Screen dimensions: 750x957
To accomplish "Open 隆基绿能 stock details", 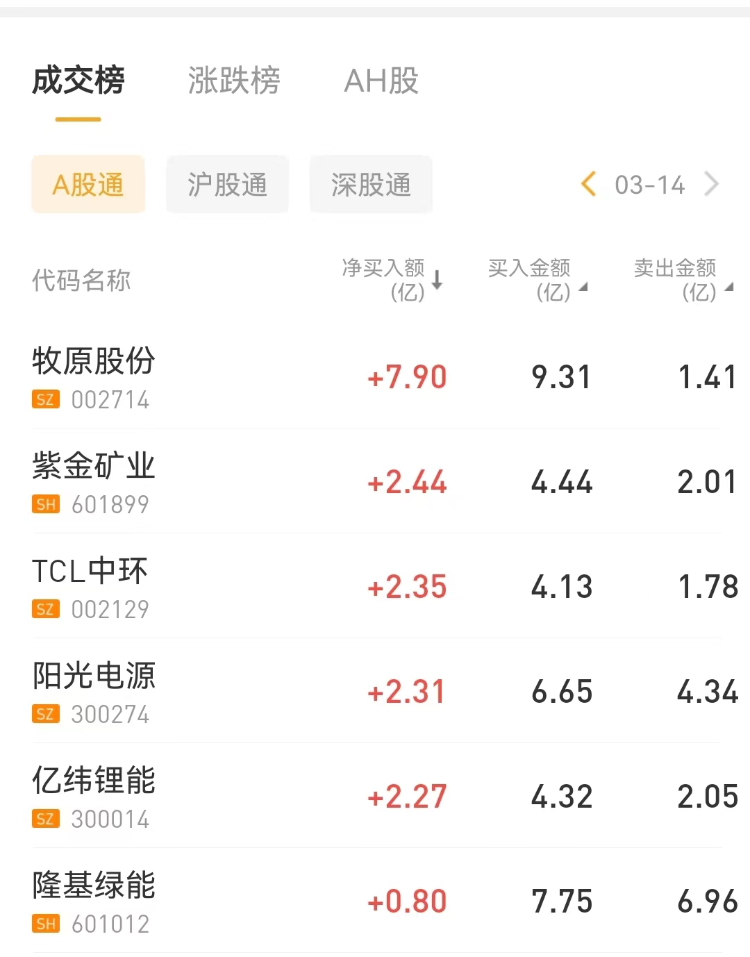I will 94,902.
